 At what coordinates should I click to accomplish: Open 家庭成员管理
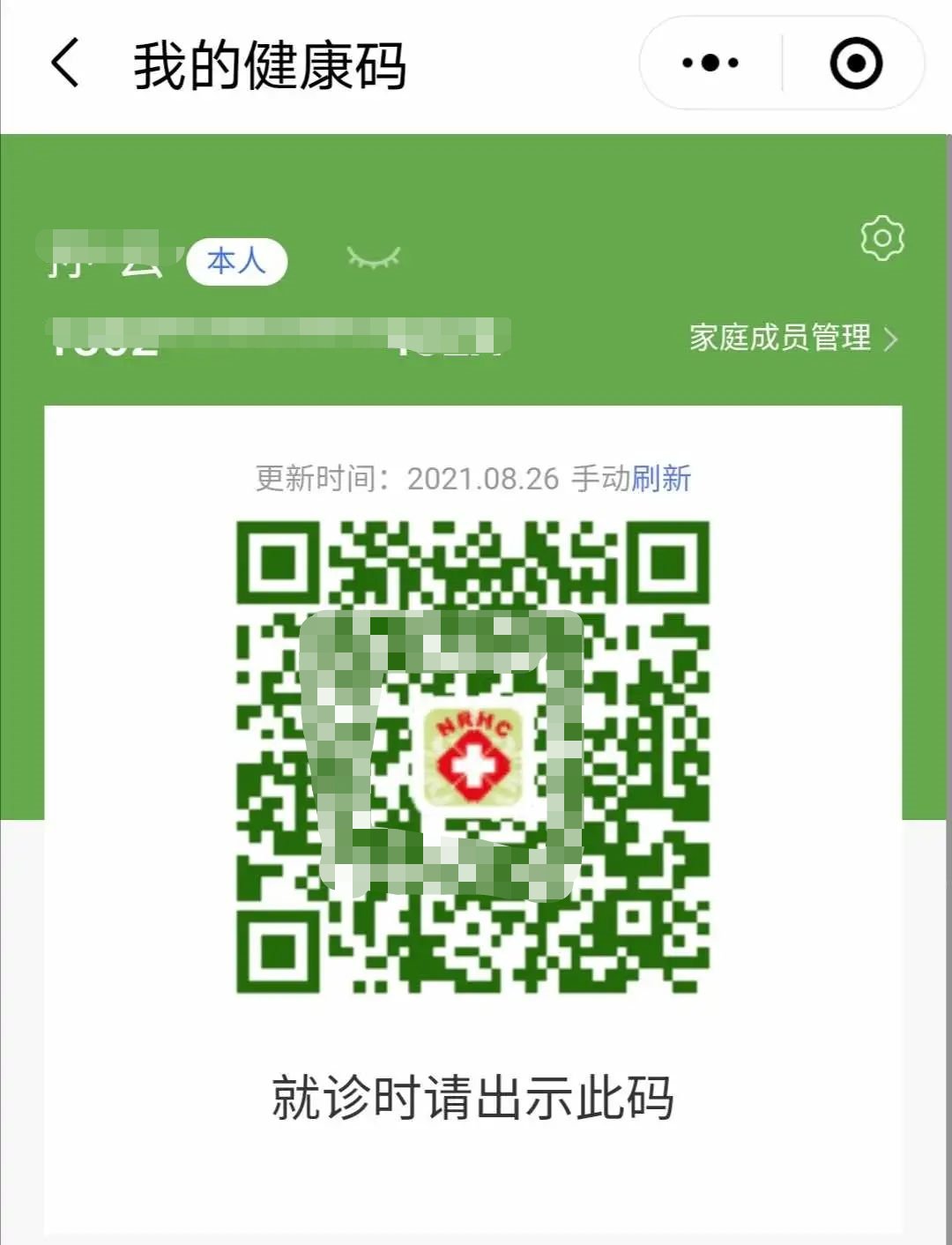[x=792, y=338]
